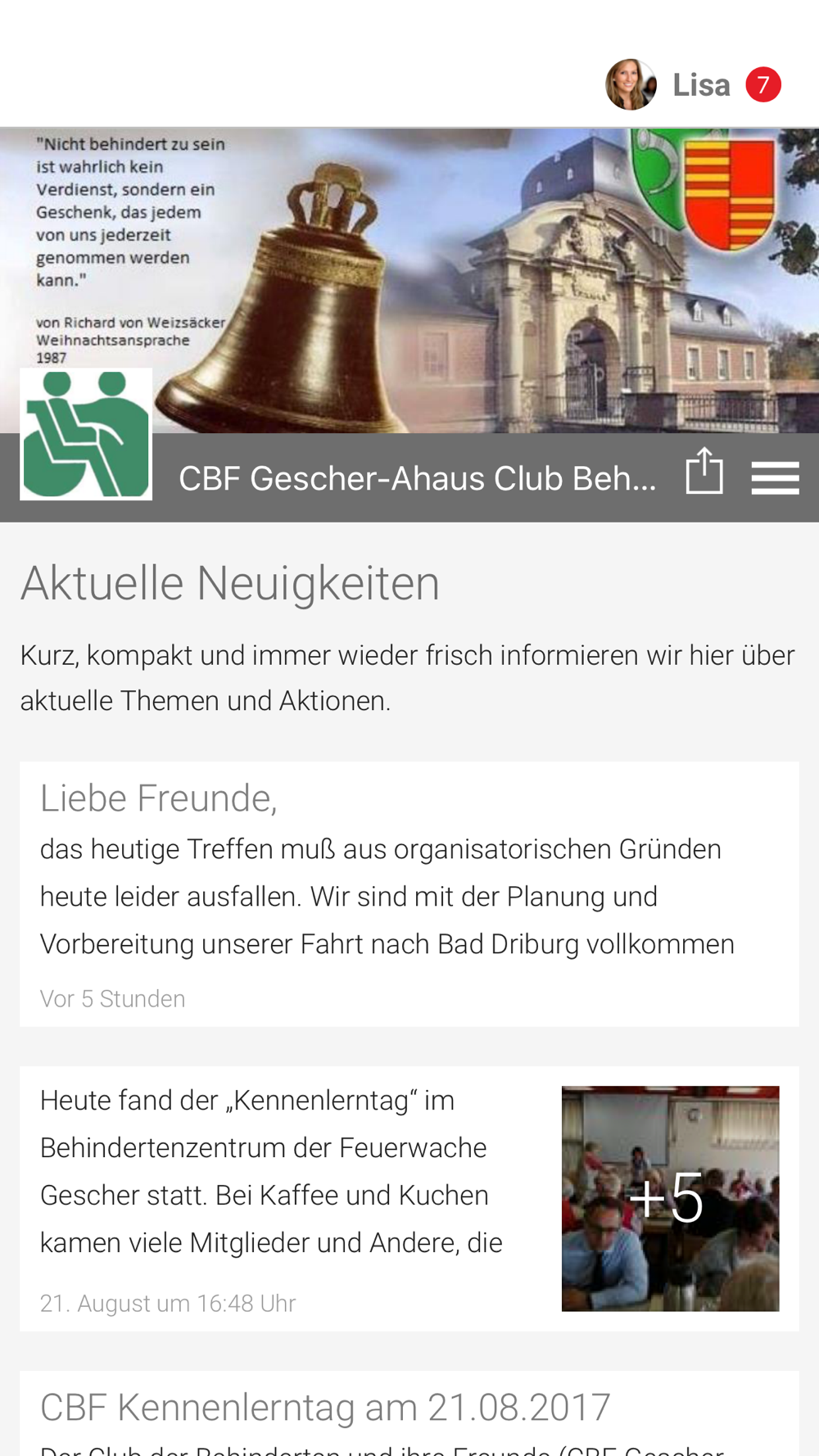View the +5 photo gallery
The height and width of the screenshot is (1456, 819).
coord(670,1198)
